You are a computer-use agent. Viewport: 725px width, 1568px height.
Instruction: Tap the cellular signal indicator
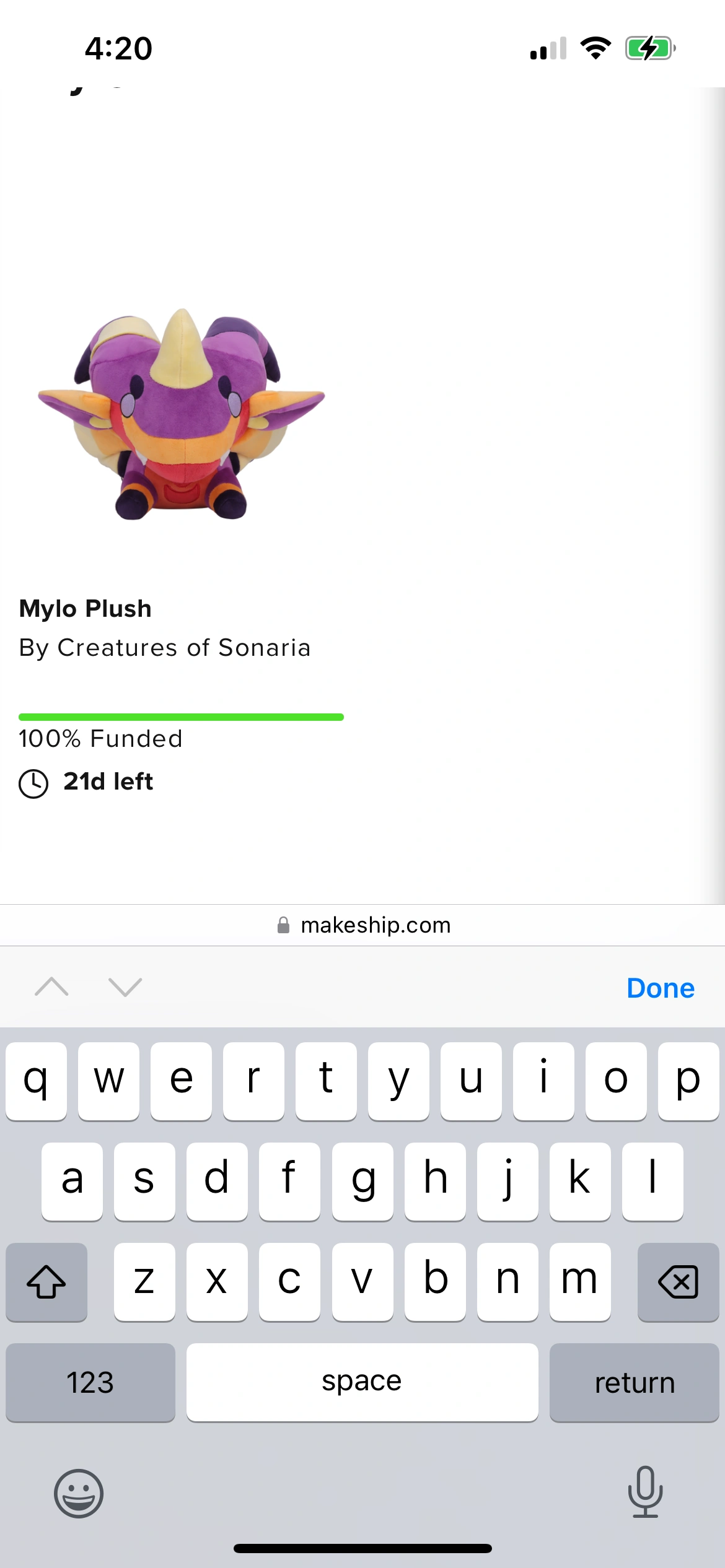pos(547,48)
